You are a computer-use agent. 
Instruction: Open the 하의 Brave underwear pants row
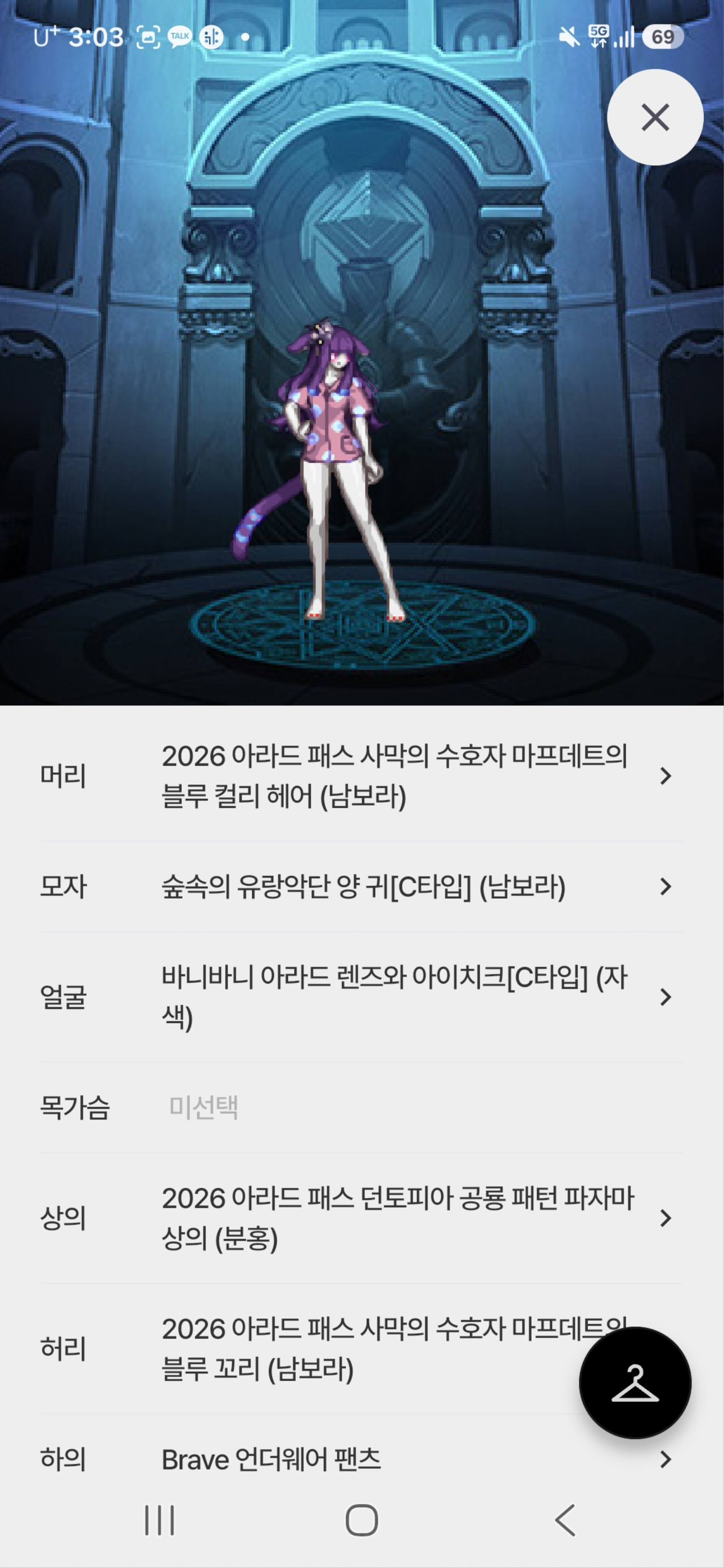click(x=362, y=1459)
